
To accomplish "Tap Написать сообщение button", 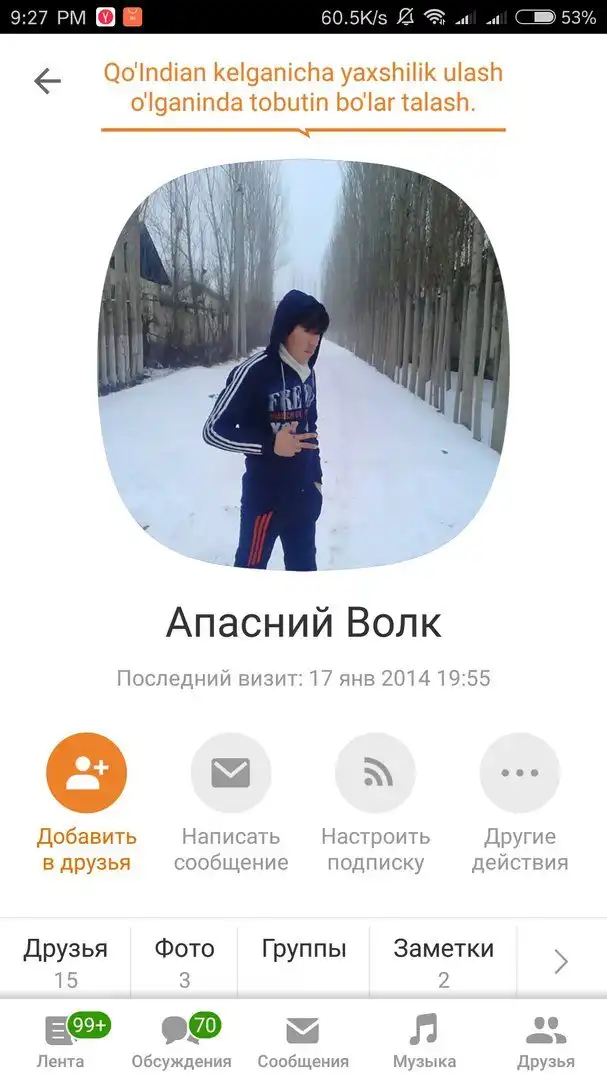I will [231, 773].
